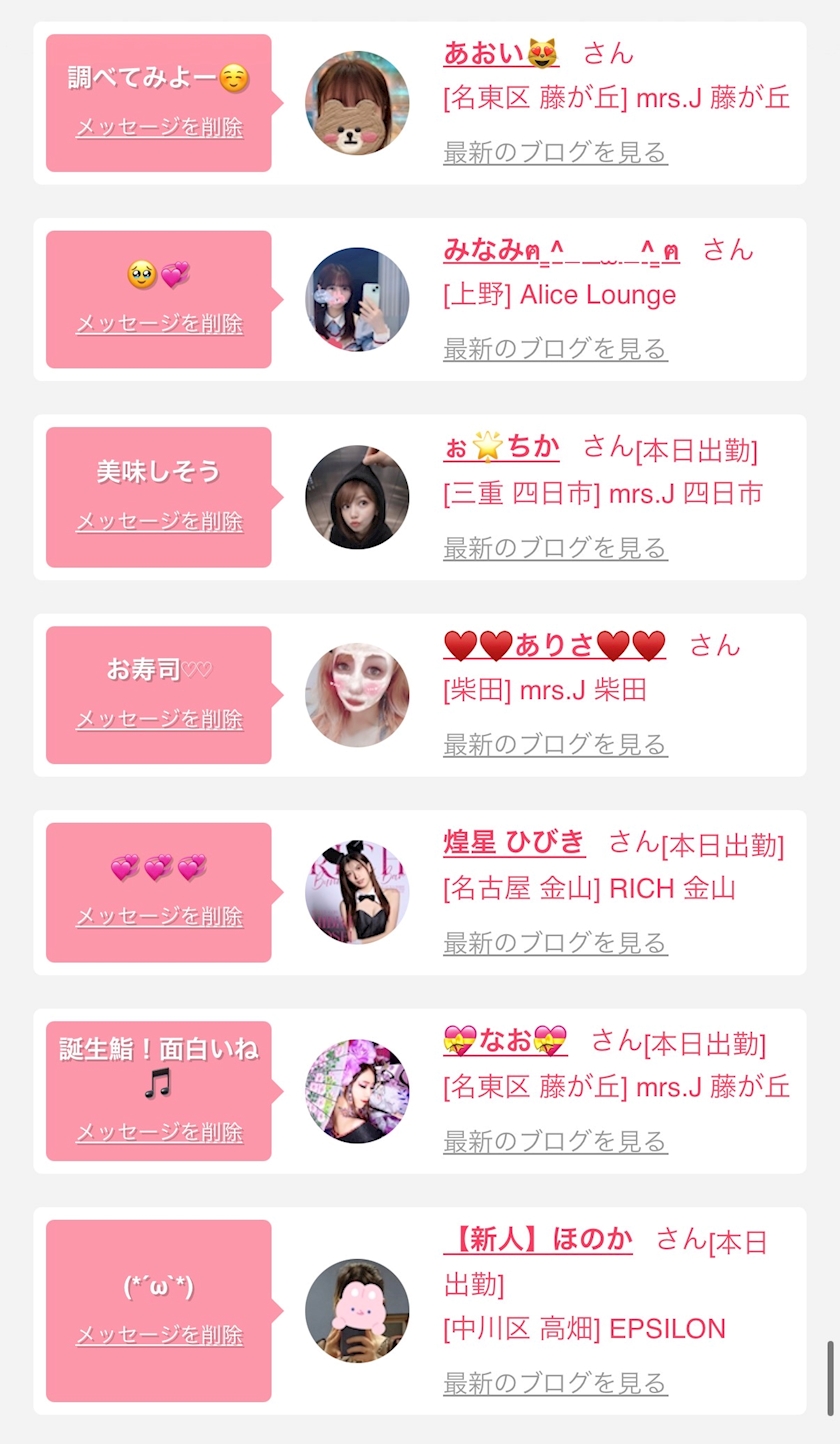Open あおい's profile name link

point(501,53)
